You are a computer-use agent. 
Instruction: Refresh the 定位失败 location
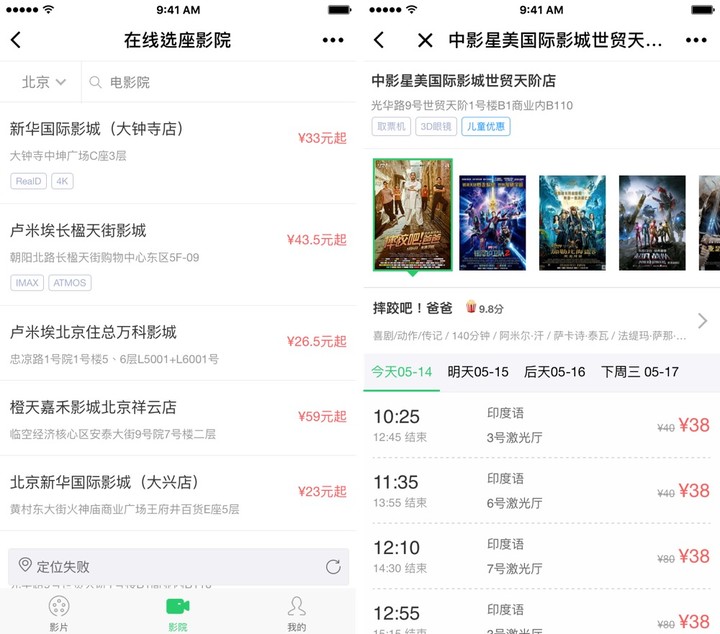coord(333,567)
